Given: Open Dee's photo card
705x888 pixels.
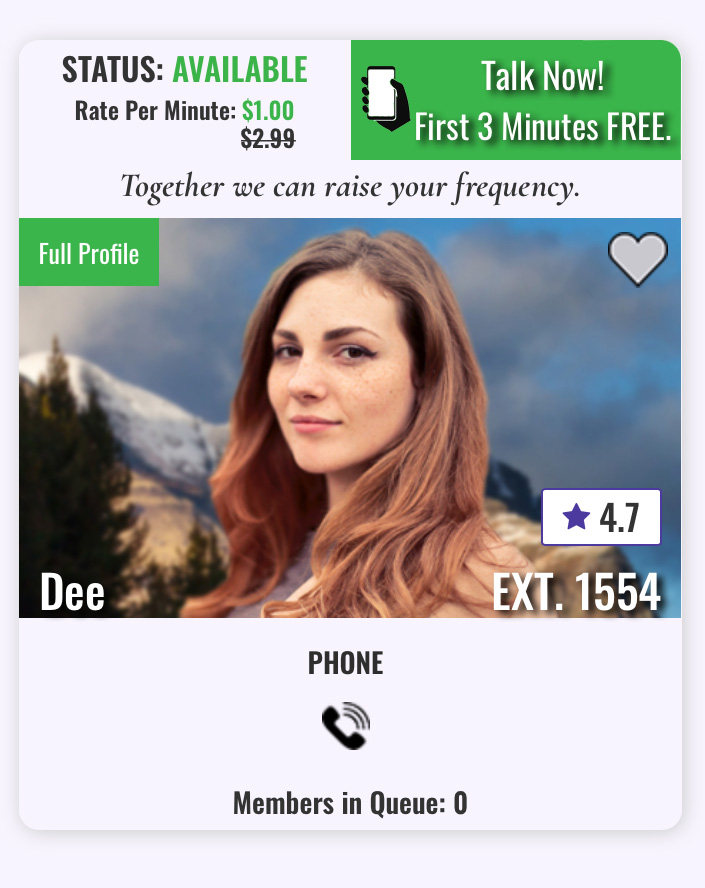Looking at the screenshot, I should 350,420.
